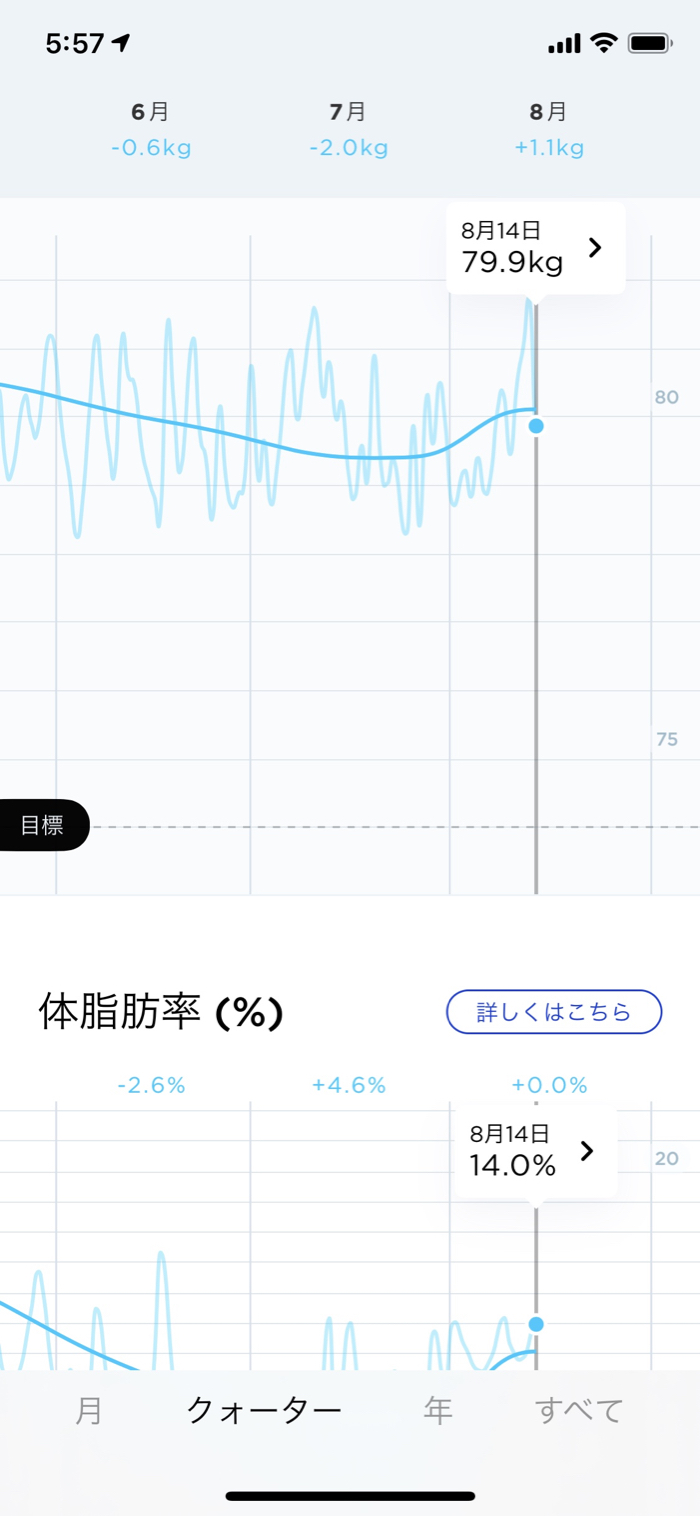
Task: Open the 79.9kg entry for 8月14日
Action: coord(536,248)
